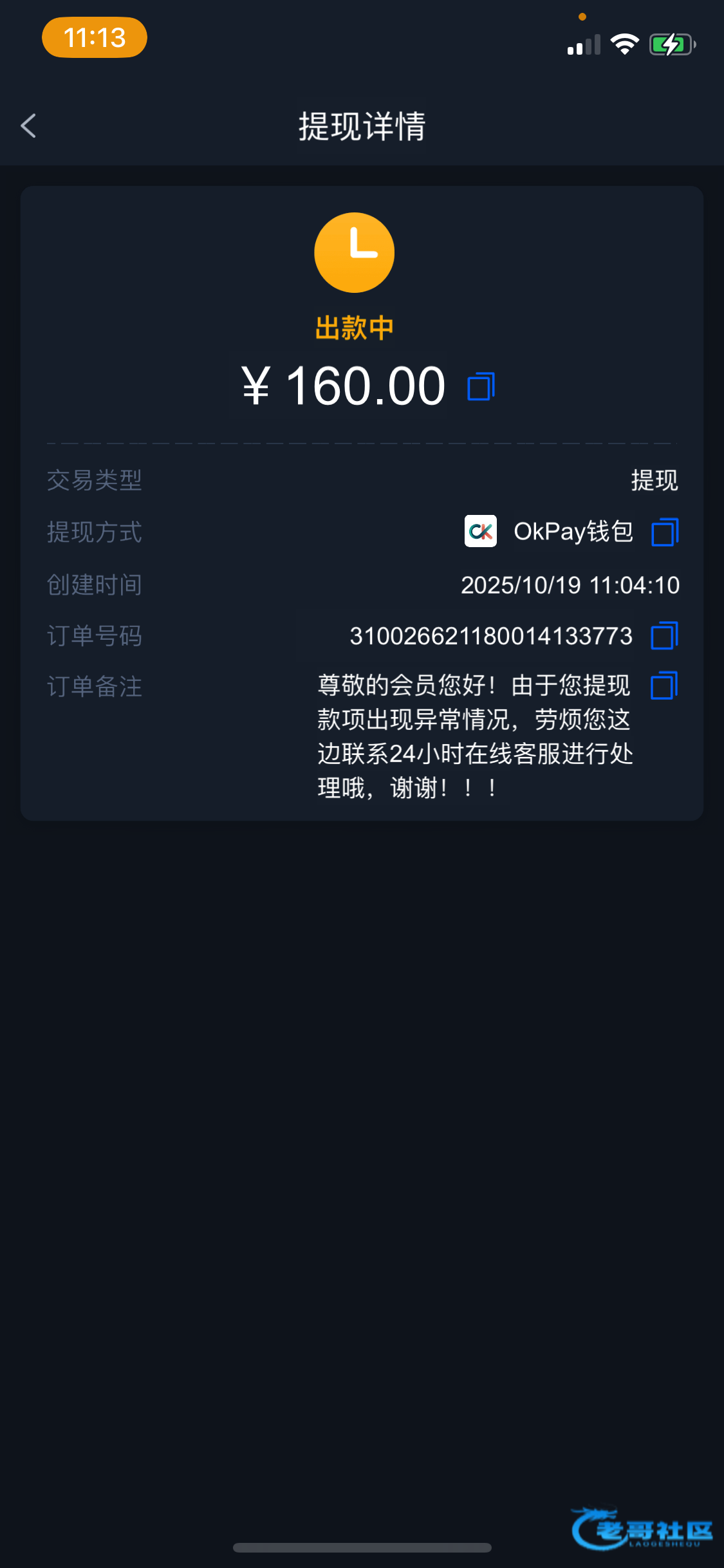Go back from the 提现详情 page
Viewport: 724px width, 1568px height.
point(28,126)
